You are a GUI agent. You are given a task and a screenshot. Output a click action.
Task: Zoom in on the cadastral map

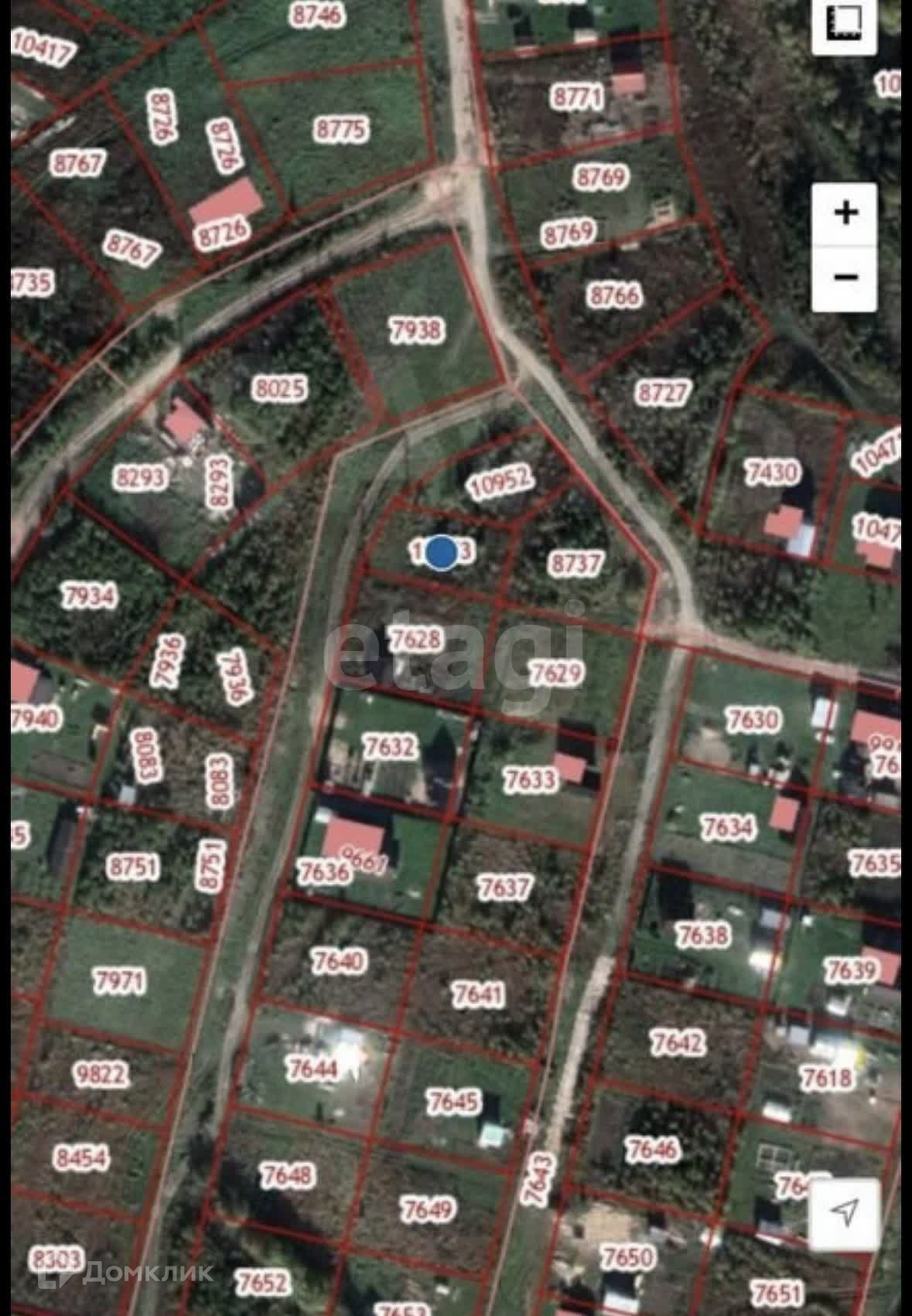pos(844,213)
